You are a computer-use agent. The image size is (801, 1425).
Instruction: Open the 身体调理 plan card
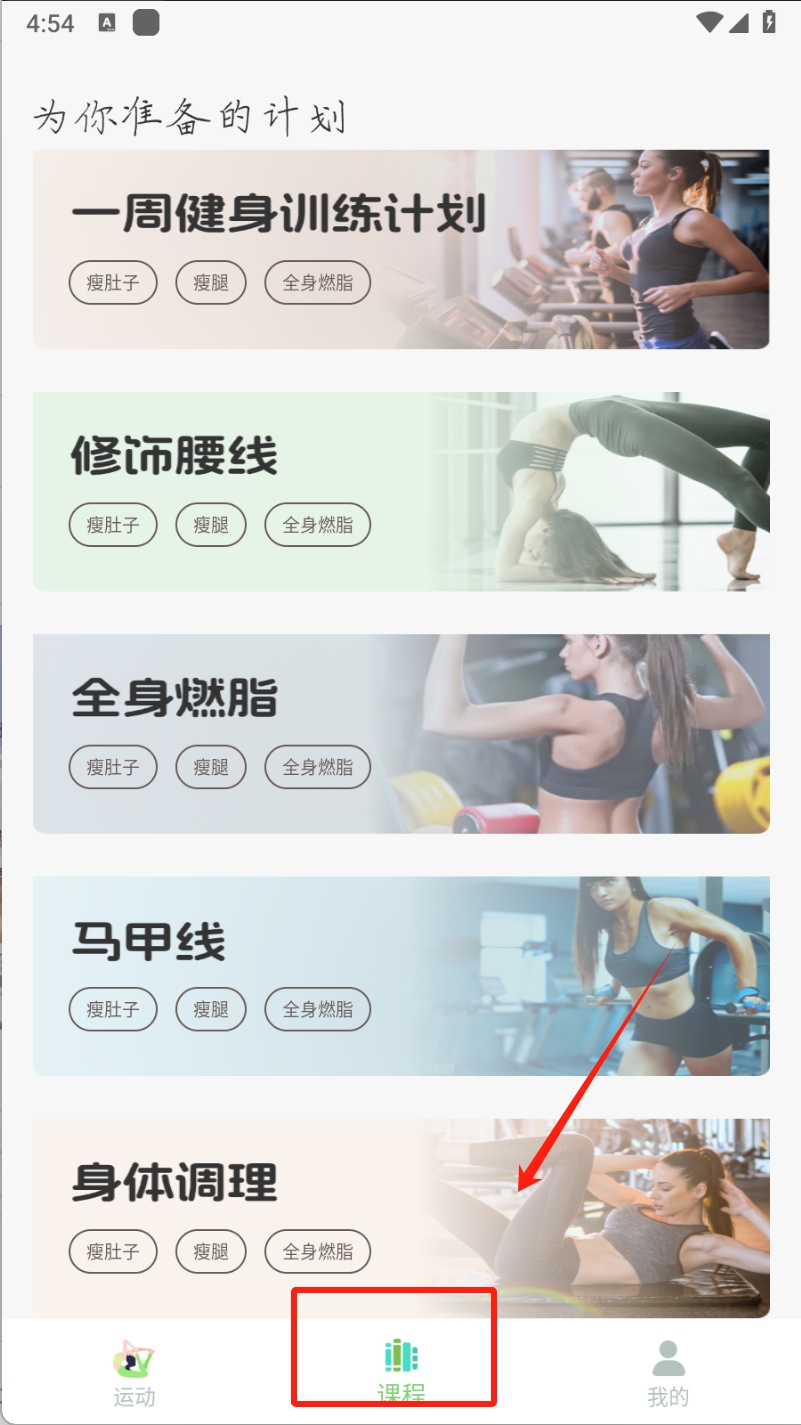(400, 1215)
